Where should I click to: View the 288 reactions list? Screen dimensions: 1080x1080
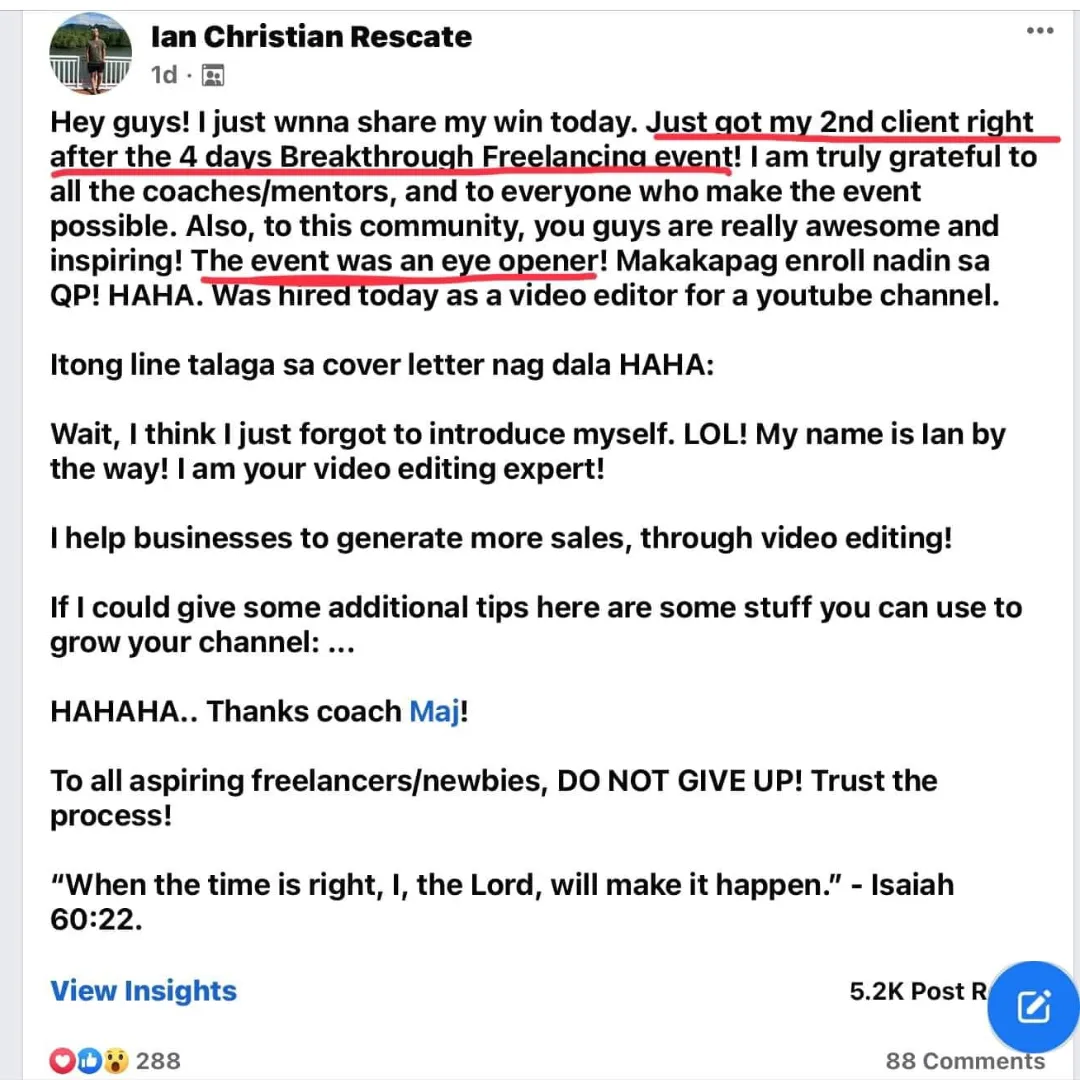tap(115, 1061)
